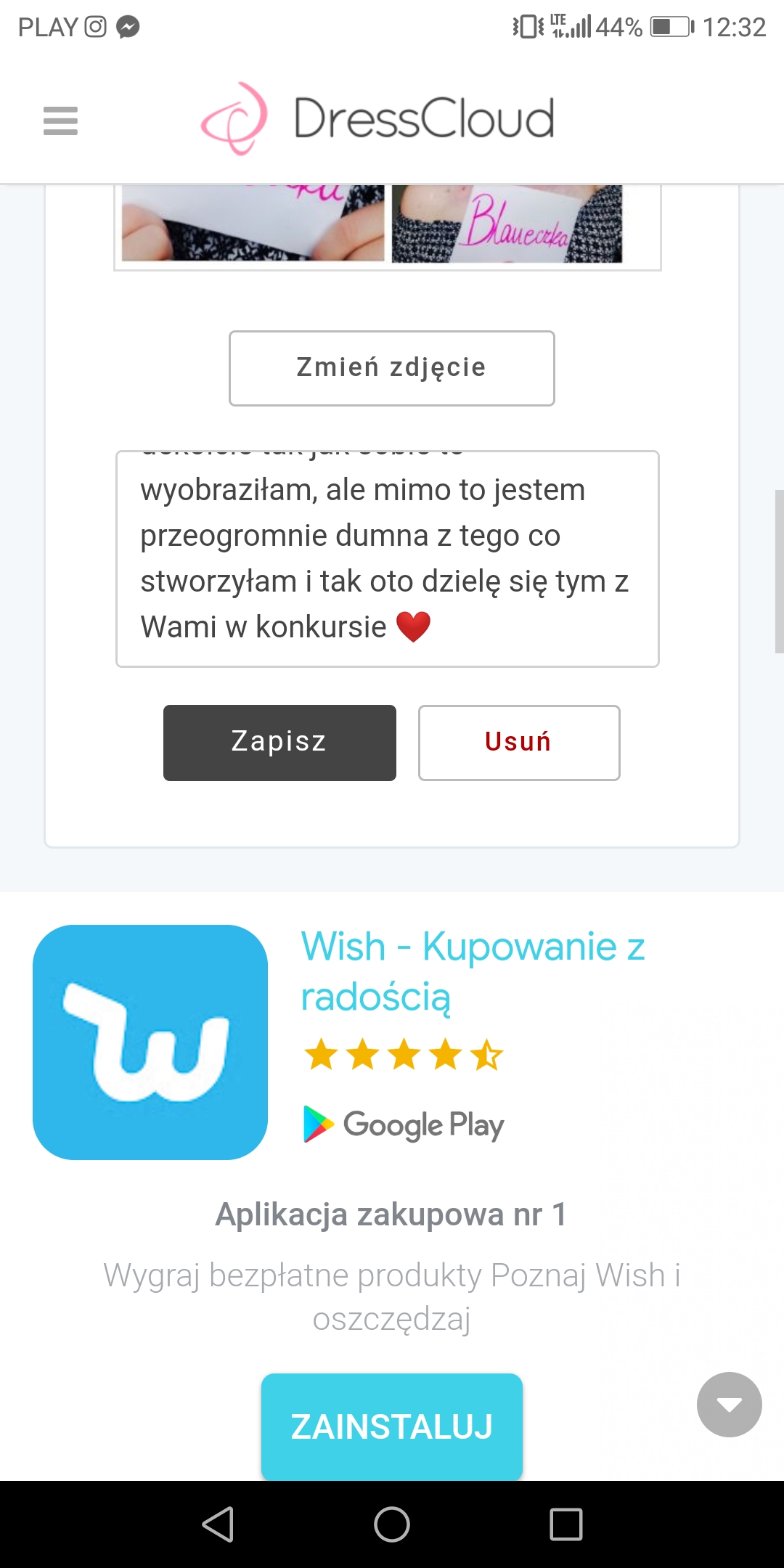Screen dimensions: 784x1568
Task: Open Messenger from the status bar
Action: (x=129, y=26)
